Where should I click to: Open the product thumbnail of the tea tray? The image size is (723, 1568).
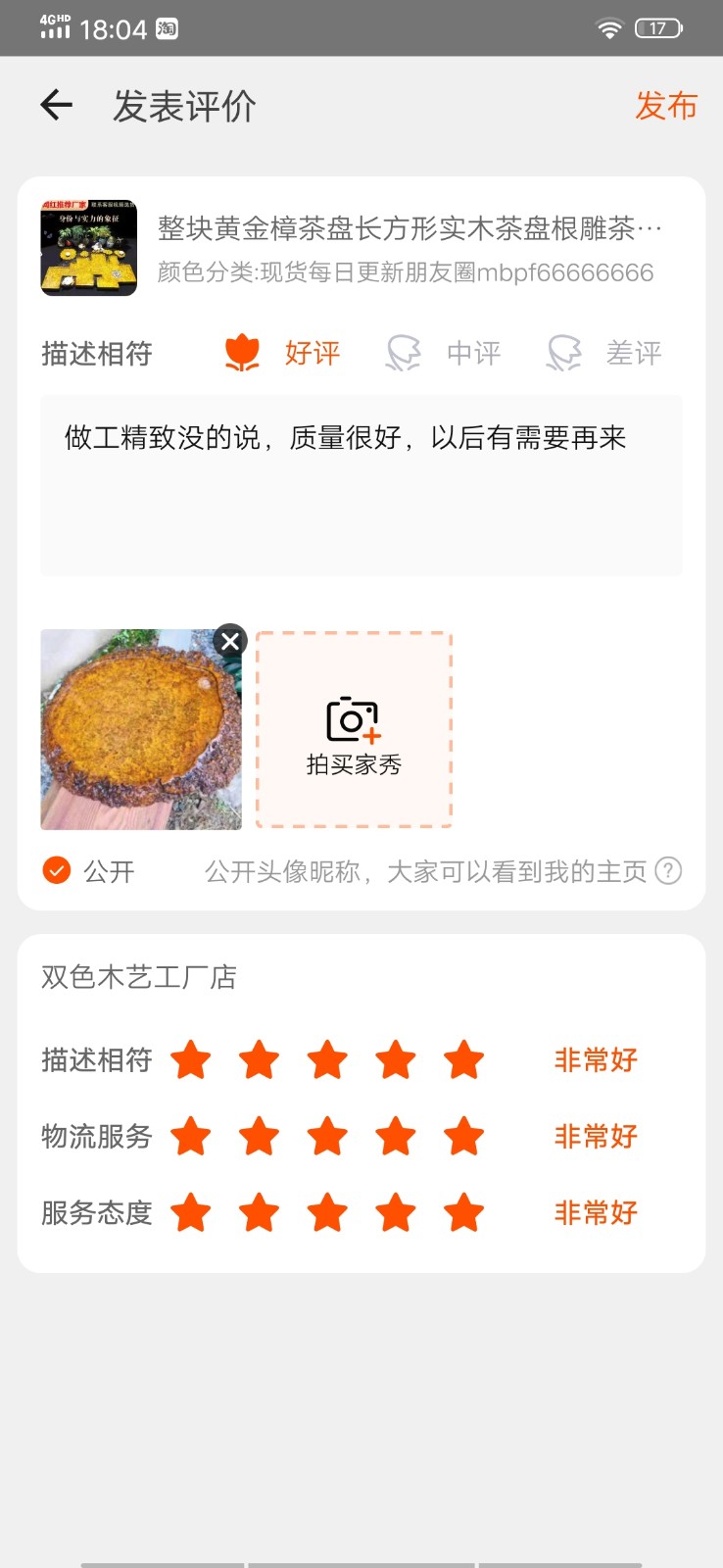[x=89, y=248]
